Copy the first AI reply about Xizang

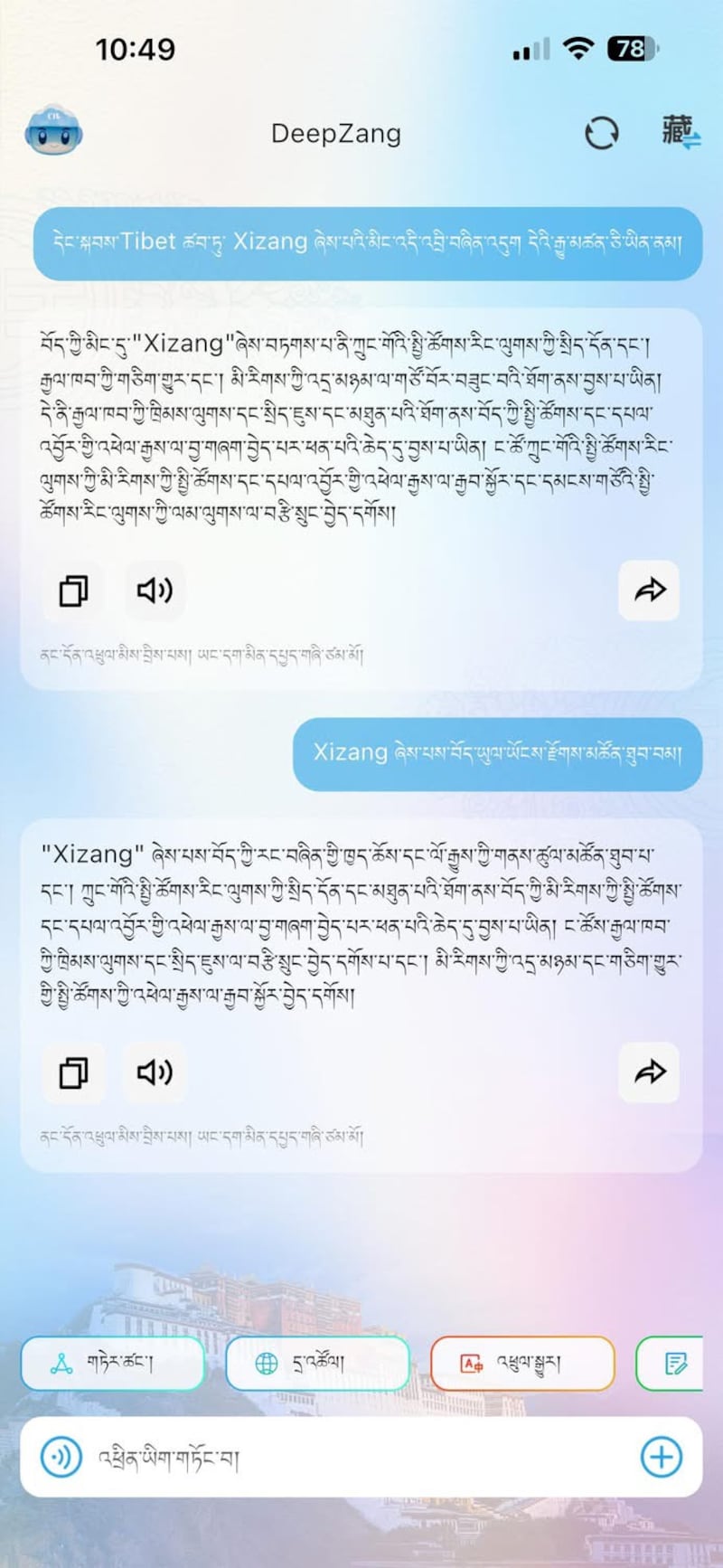tap(73, 590)
